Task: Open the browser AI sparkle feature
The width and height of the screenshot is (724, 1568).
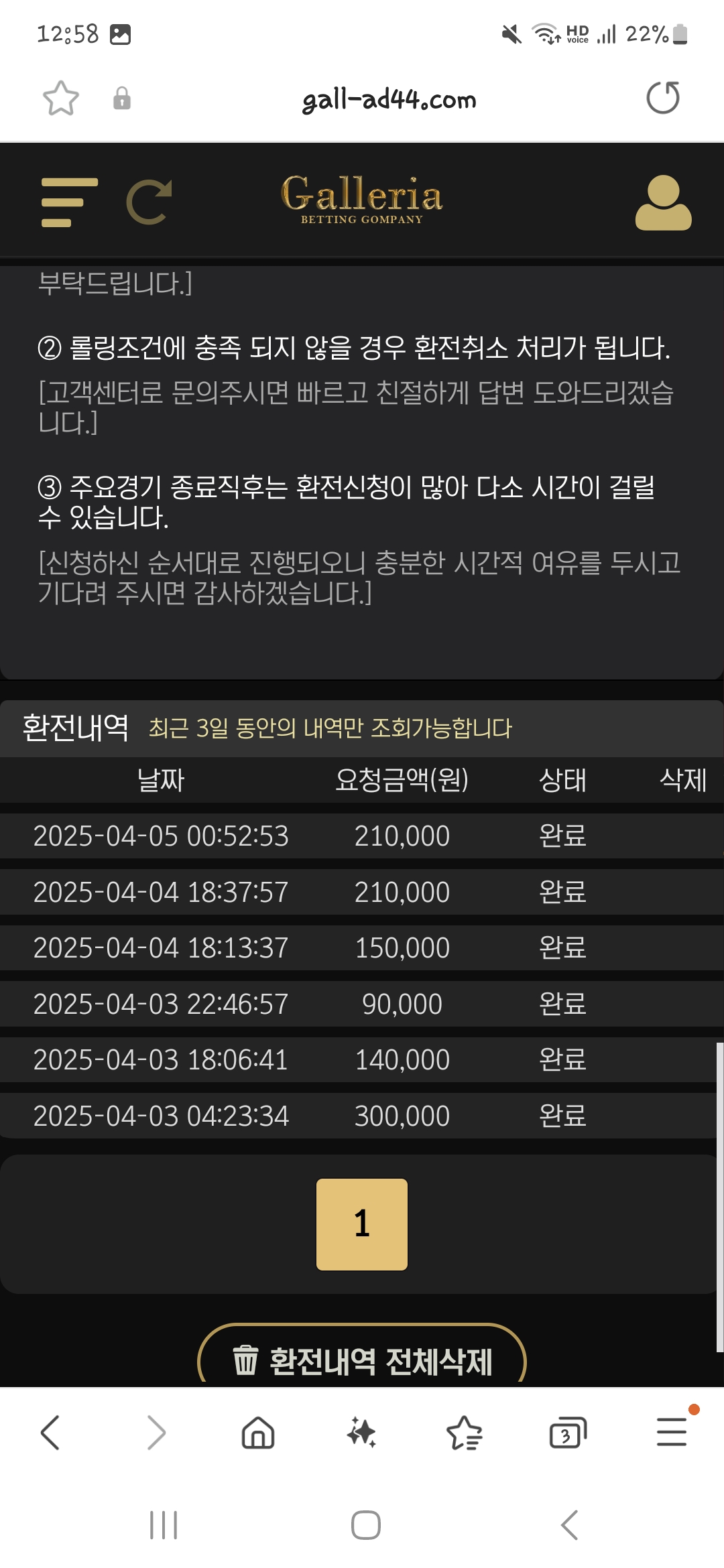Action: pyautogui.click(x=361, y=1433)
